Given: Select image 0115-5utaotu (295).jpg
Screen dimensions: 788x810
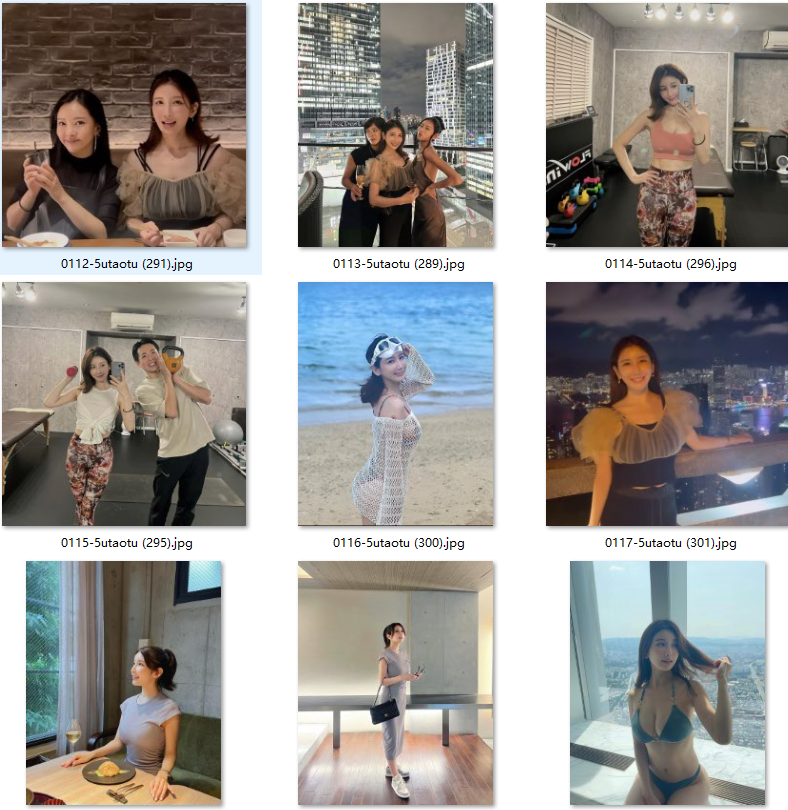Looking at the screenshot, I should click(x=124, y=404).
